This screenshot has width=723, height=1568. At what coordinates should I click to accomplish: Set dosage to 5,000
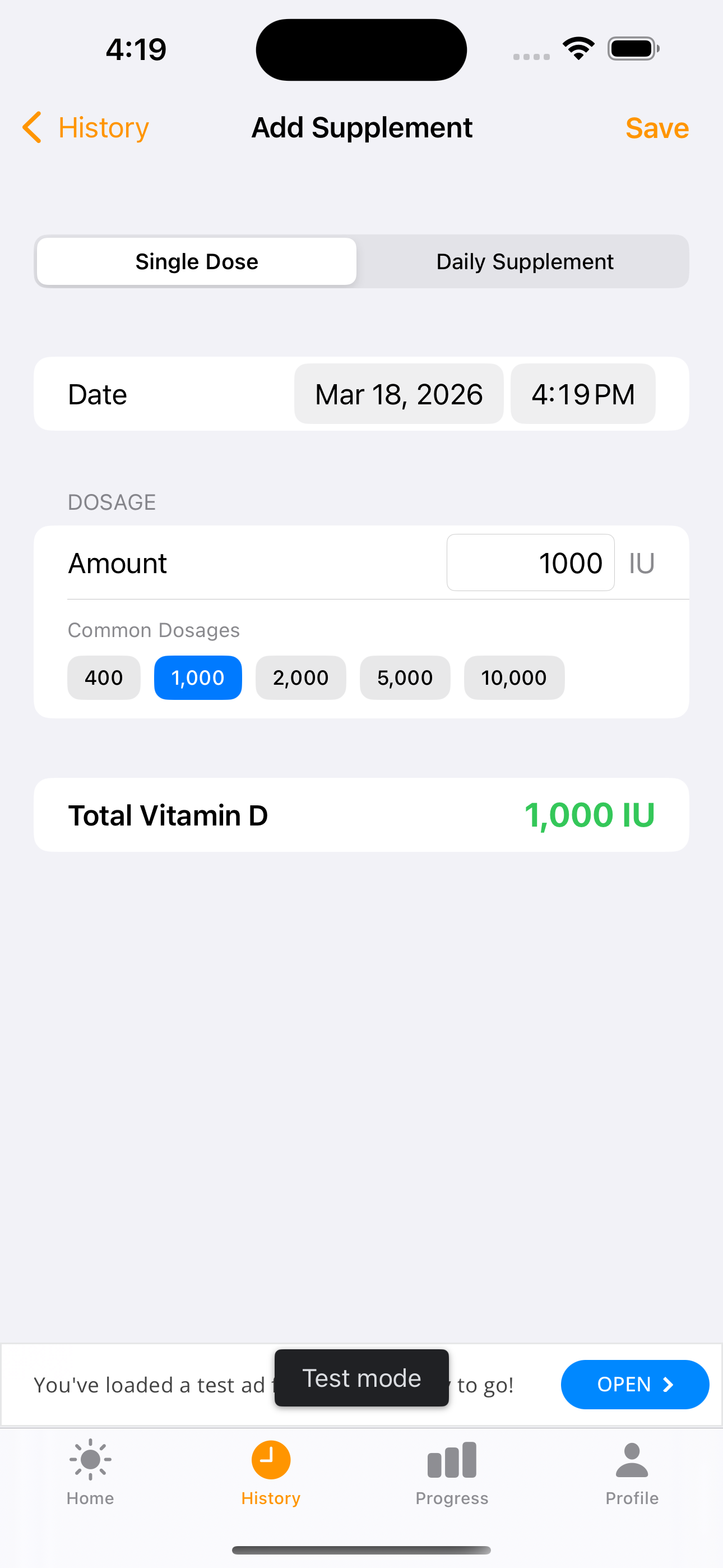(405, 677)
